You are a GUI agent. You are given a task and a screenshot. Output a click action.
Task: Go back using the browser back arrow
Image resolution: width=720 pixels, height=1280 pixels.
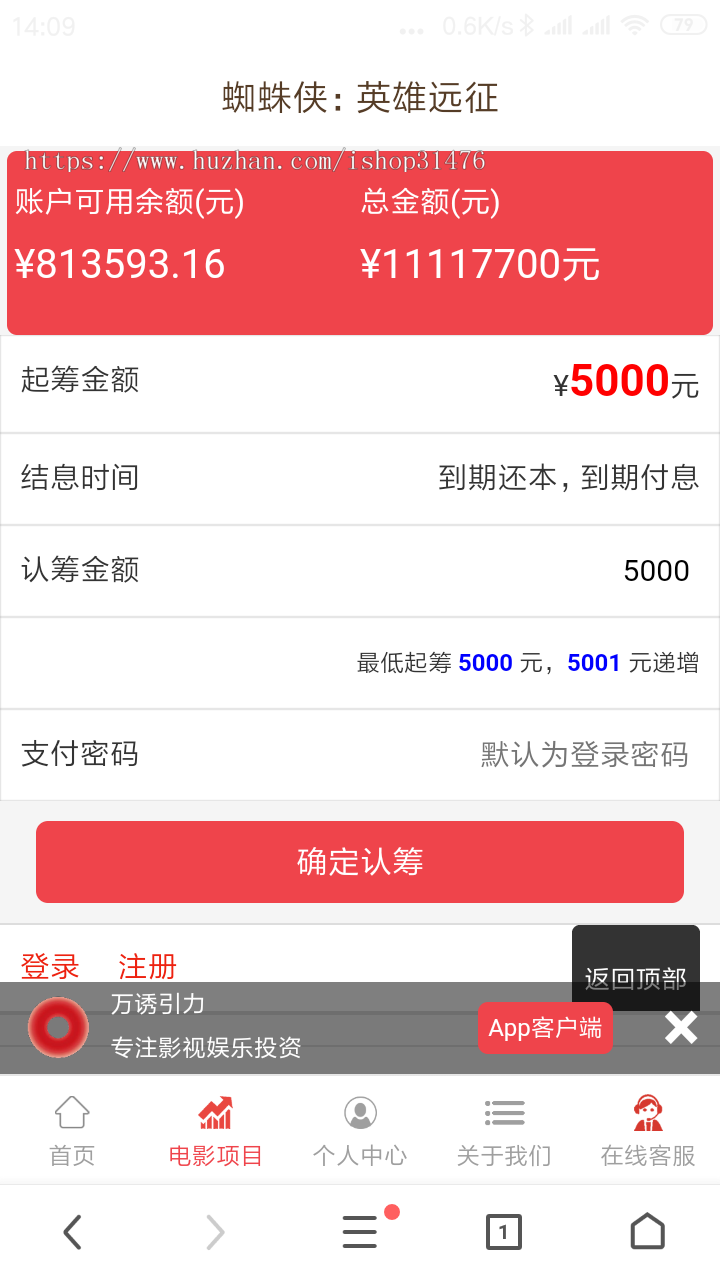pyautogui.click(x=72, y=1232)
